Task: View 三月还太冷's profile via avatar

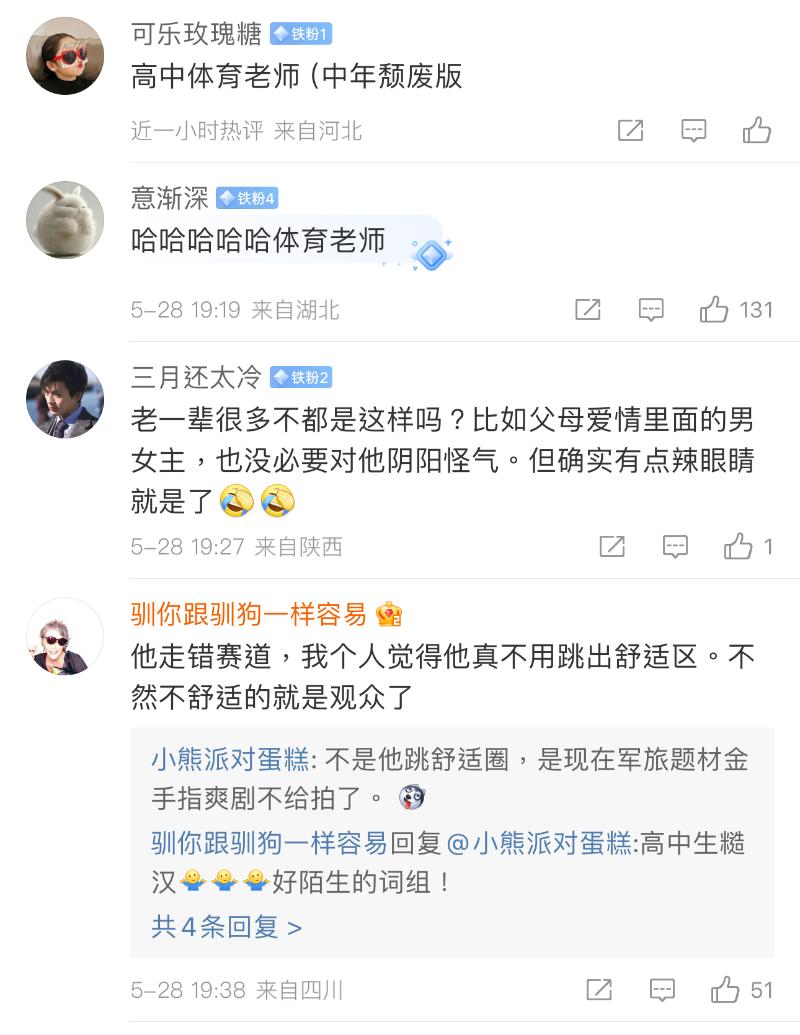Action: pyautogui.click(x=65, y=399)
